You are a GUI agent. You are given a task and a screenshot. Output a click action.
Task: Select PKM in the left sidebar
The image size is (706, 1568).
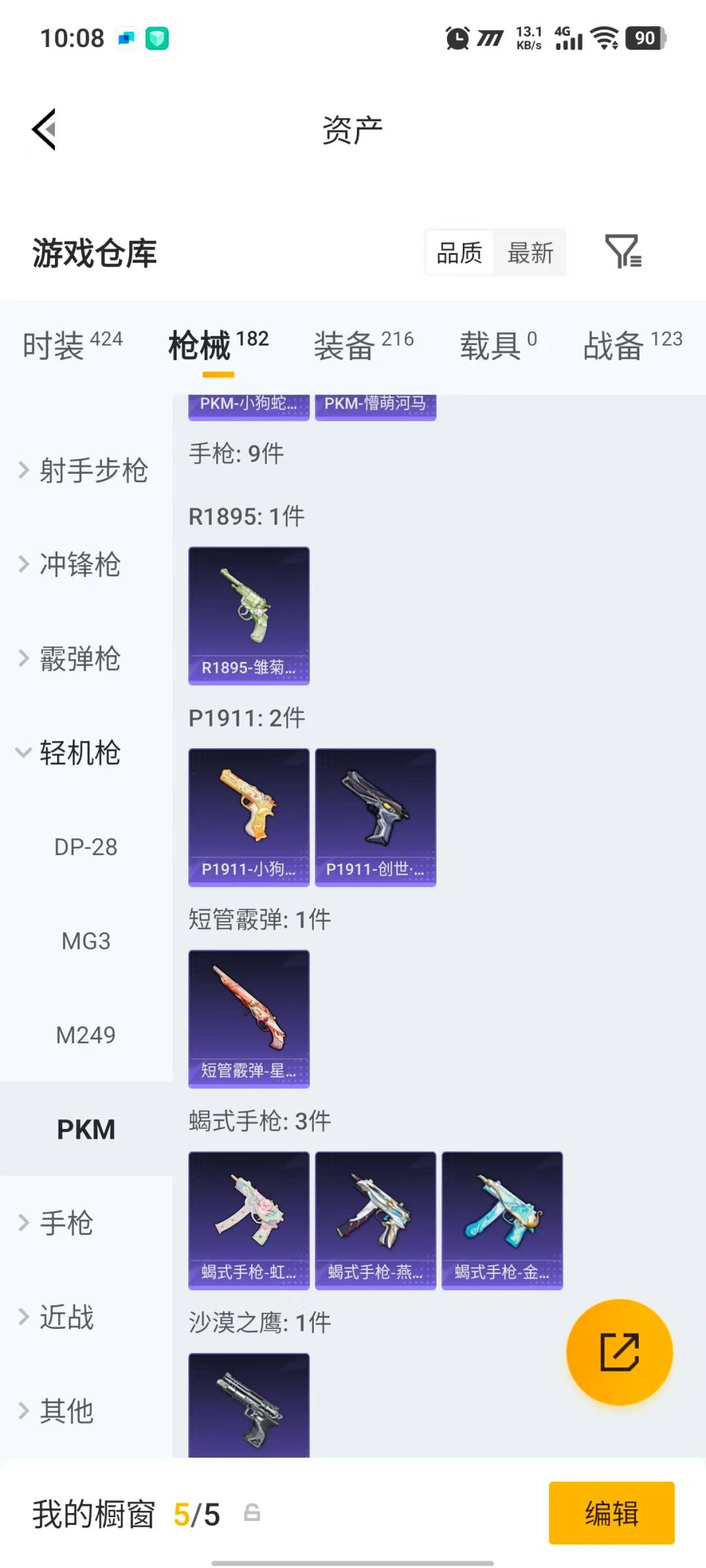(86, 1129)
